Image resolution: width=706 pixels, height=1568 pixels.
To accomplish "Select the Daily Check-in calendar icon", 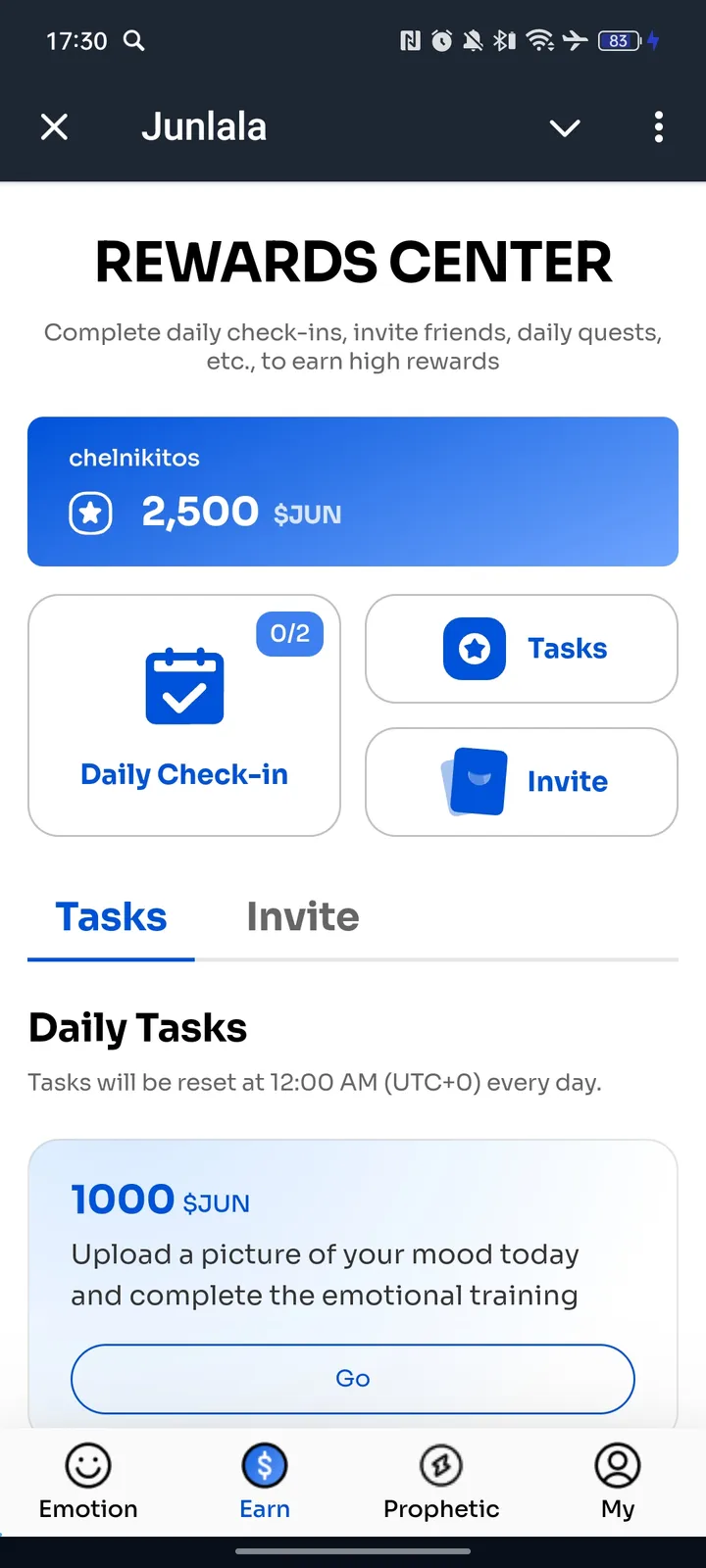I will (183, 686).
